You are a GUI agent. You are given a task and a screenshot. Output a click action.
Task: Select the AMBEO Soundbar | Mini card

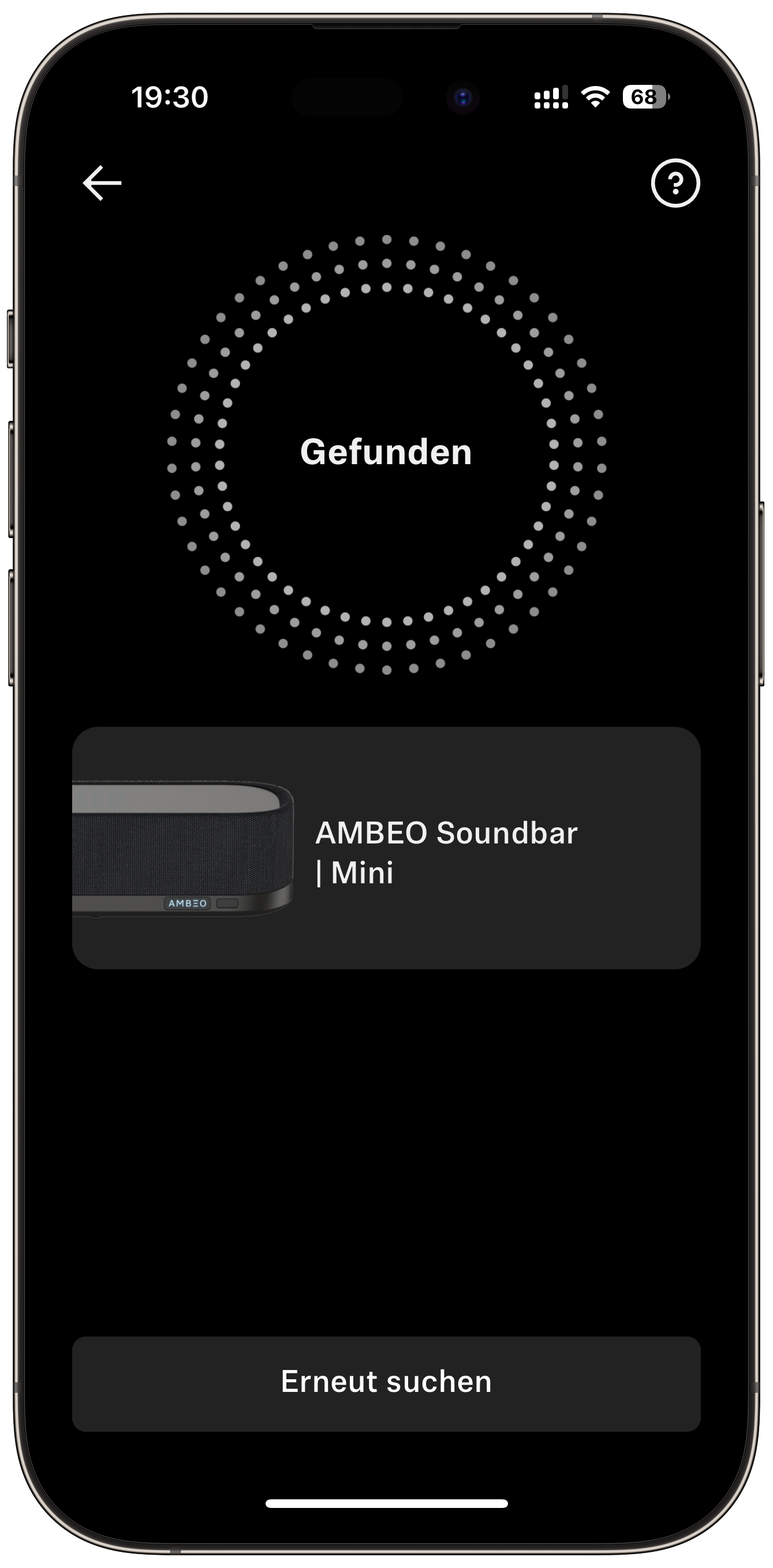pyautogui.click(x=386, y=848)
